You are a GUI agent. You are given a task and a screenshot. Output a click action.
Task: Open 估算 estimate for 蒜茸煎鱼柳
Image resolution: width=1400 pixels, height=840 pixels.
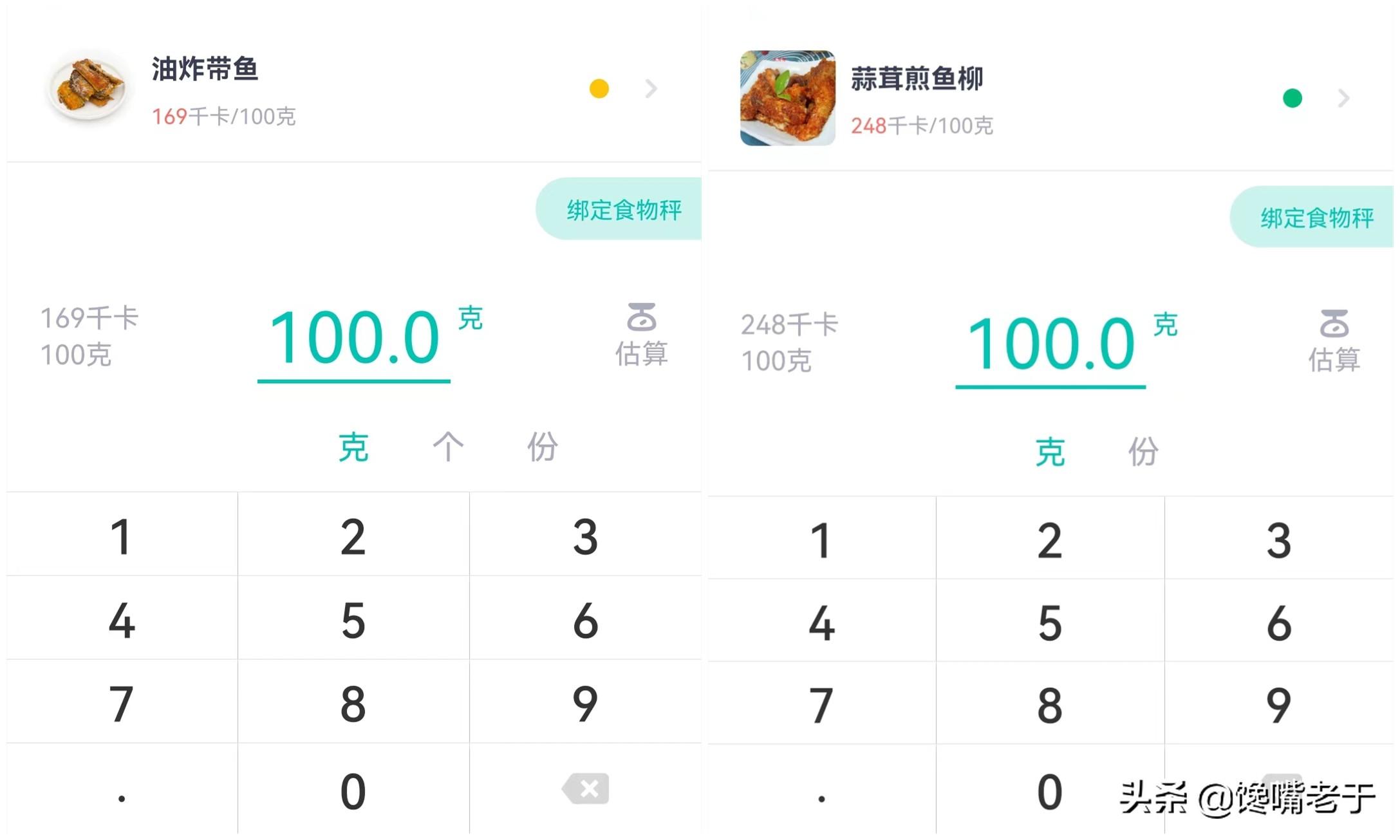click(1334, 341)
